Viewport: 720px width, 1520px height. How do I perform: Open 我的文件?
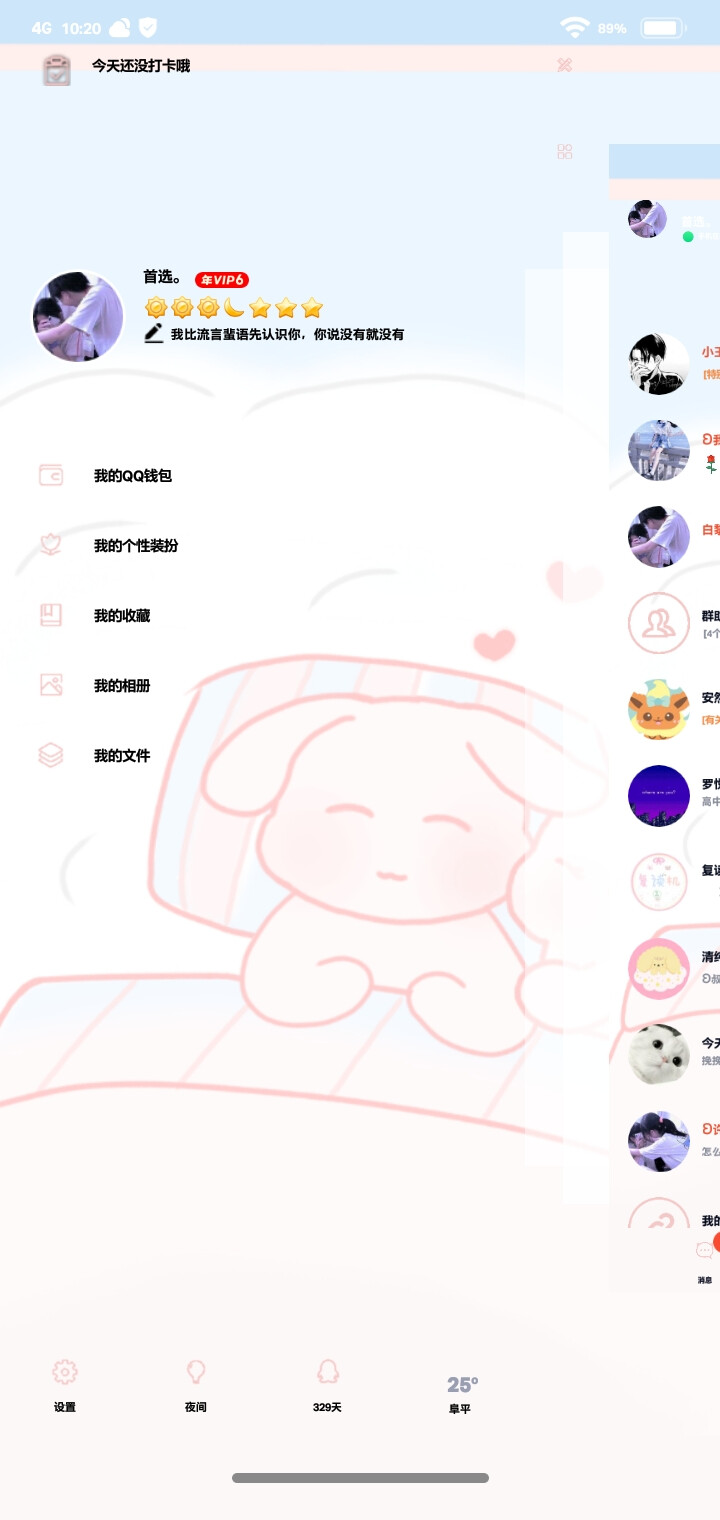(121, 756)
